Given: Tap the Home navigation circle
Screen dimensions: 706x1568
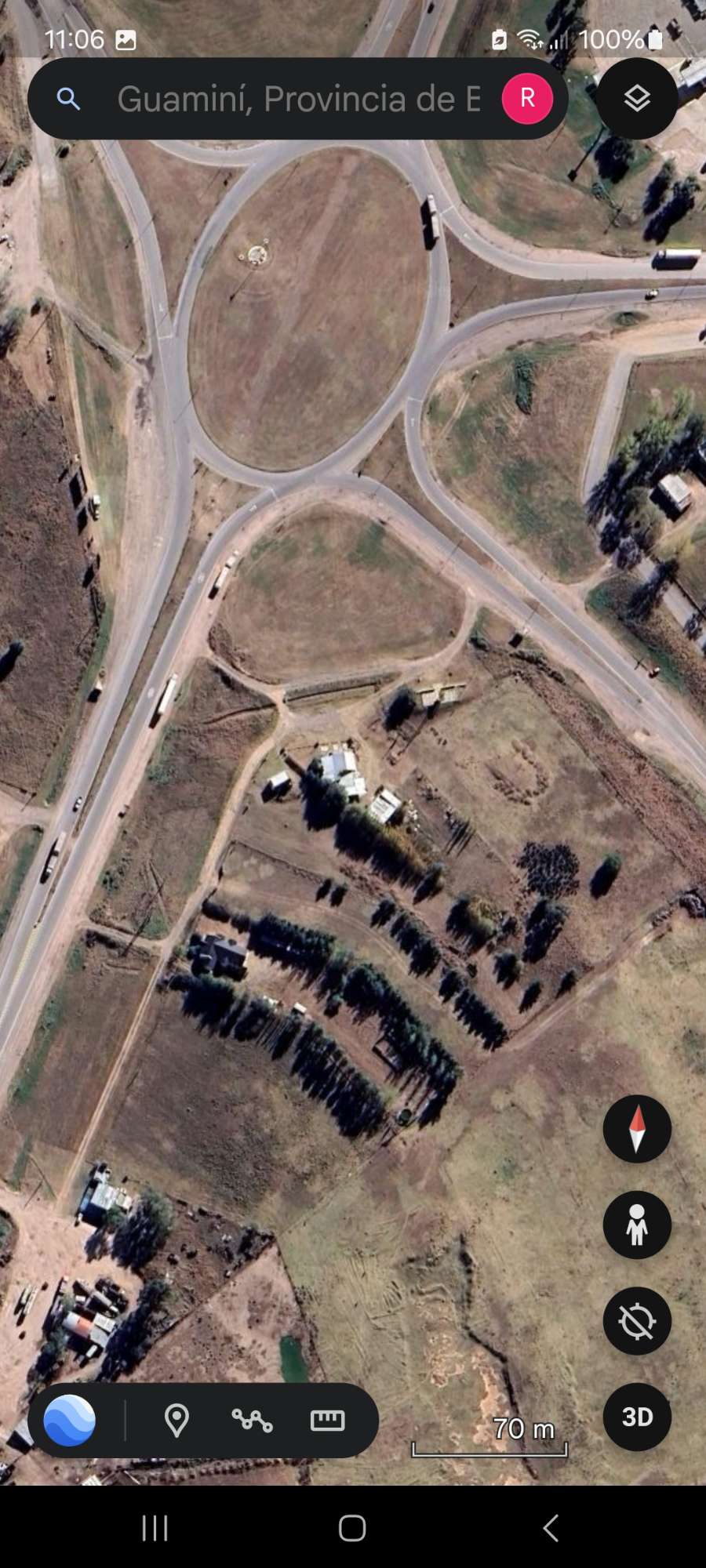Looking at the screenshot, I should tap(352, 1527).
